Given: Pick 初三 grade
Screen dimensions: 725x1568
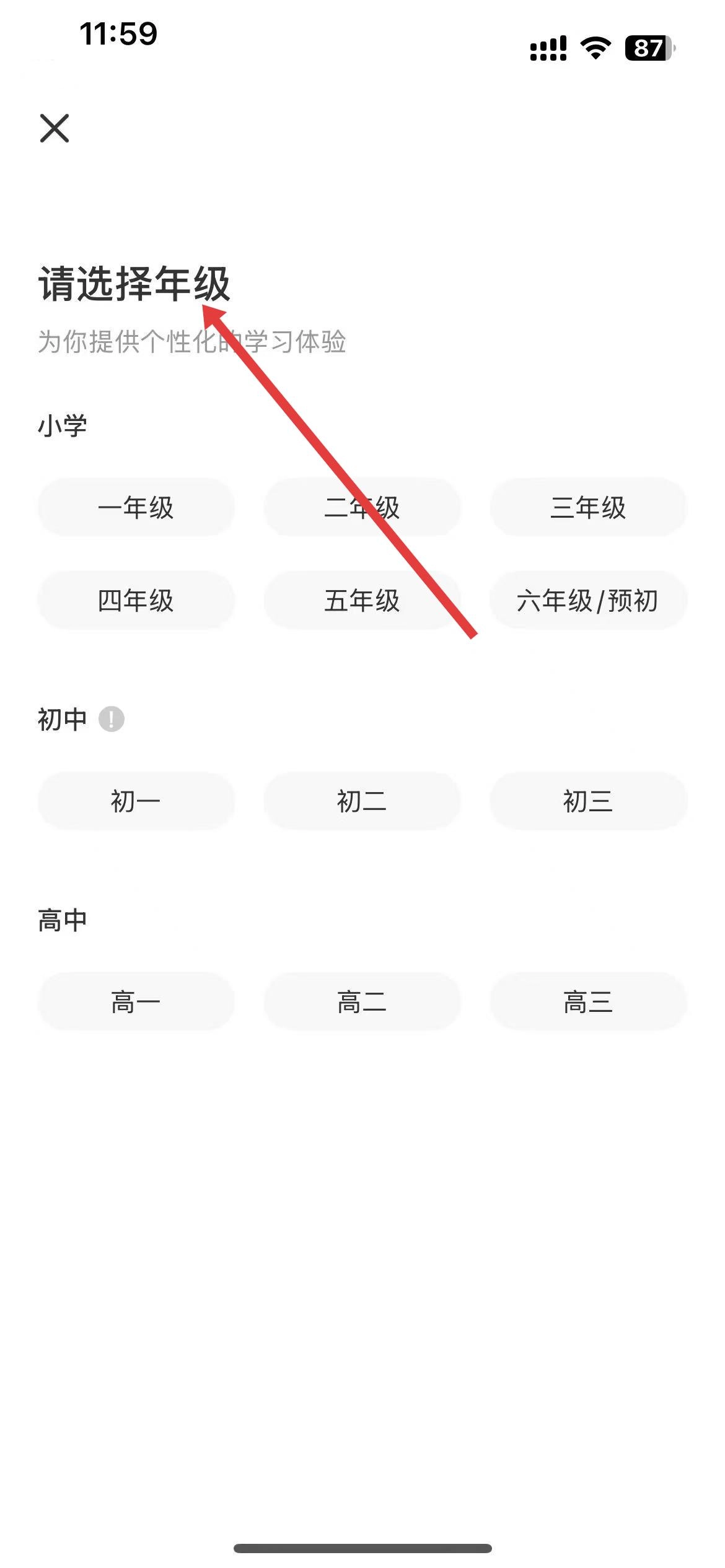Looking at the screenshot, I should 588,801.
